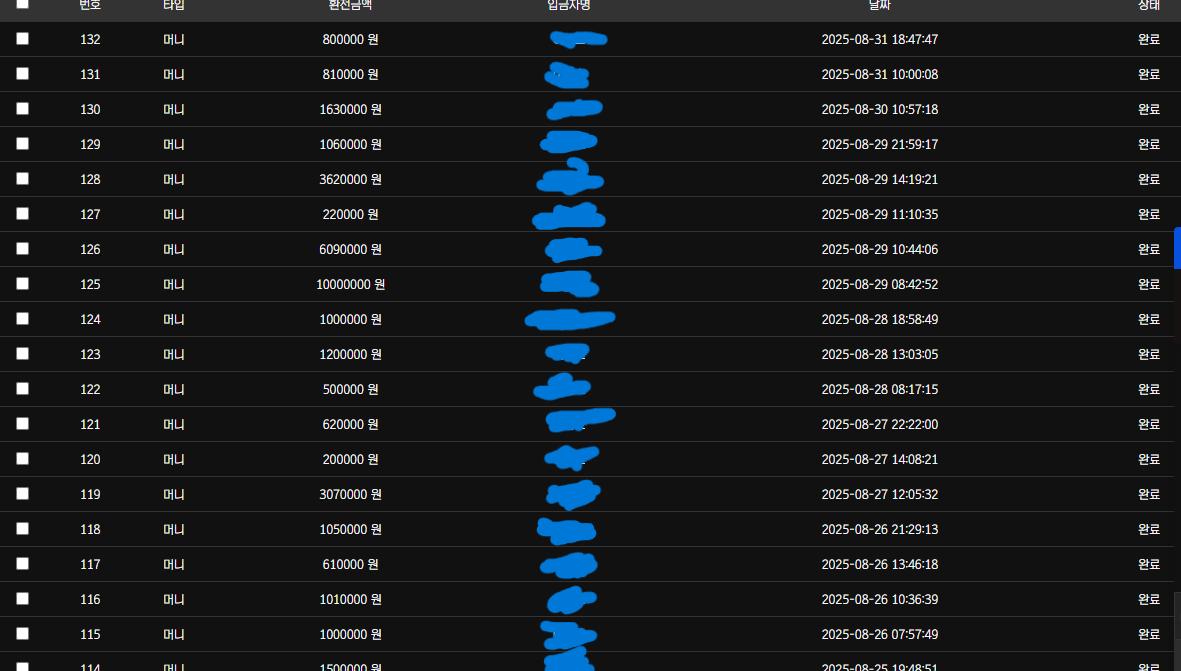Select the checkbox for row 115
Image resolution: width=1181 pixels, height=671 pixels.
coord(23,634)
